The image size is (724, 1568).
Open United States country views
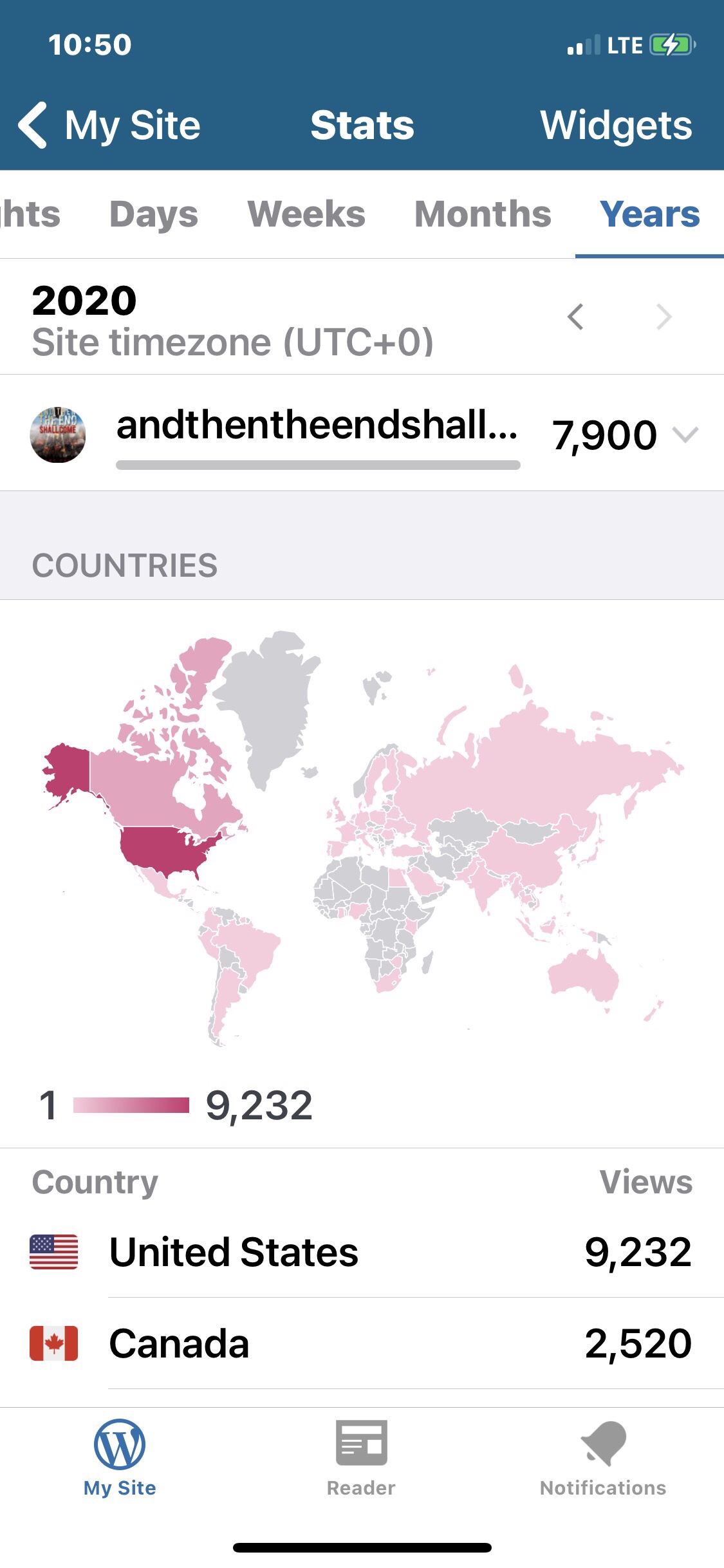coord(362,1252)
